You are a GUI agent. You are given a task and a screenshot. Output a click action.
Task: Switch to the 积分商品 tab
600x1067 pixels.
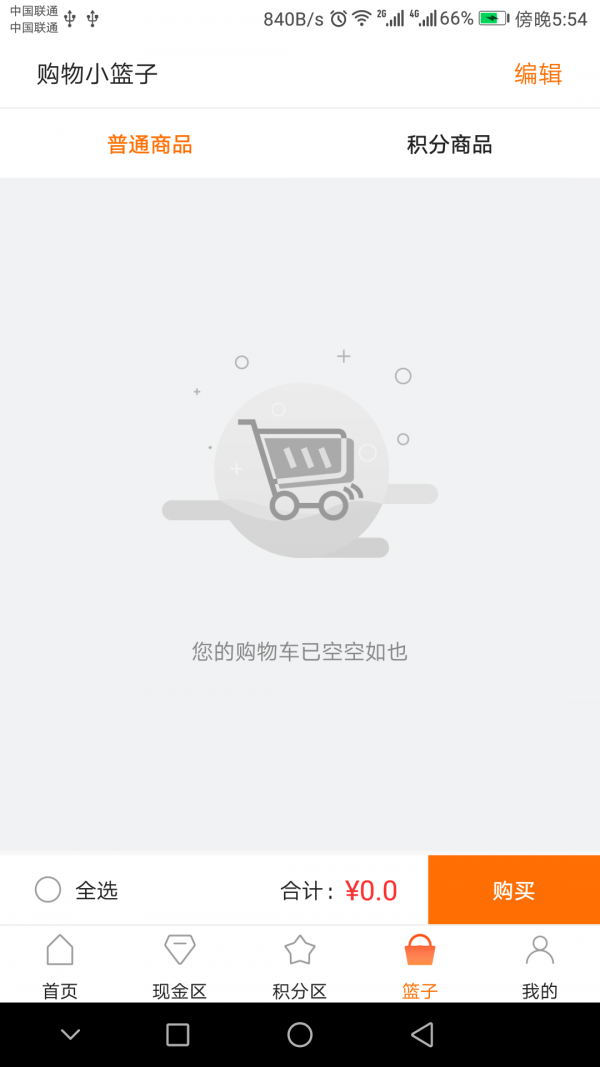click(x=449, y=145)
